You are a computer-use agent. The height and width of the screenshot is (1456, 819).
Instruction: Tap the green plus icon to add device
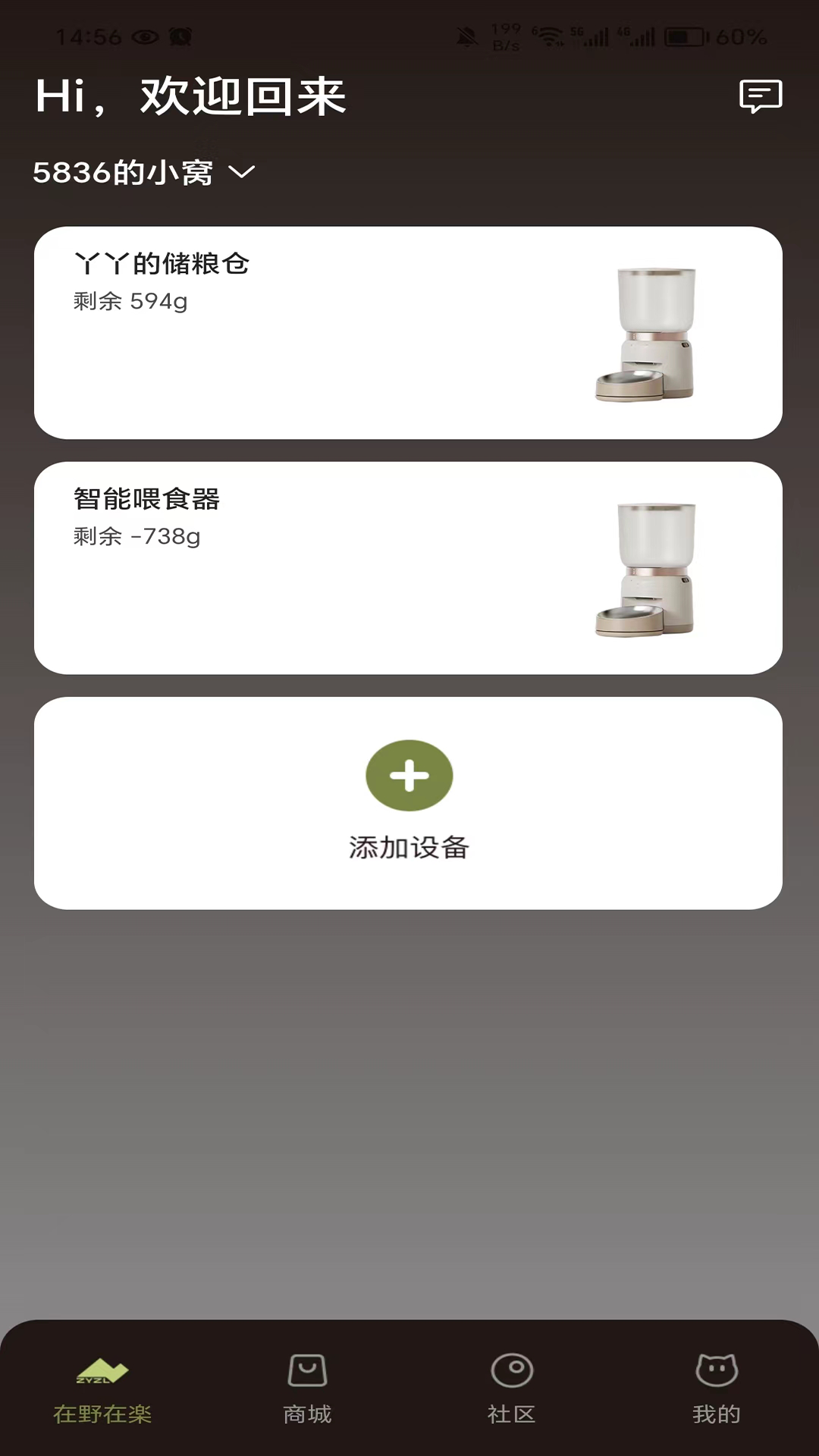click(409, 775)
